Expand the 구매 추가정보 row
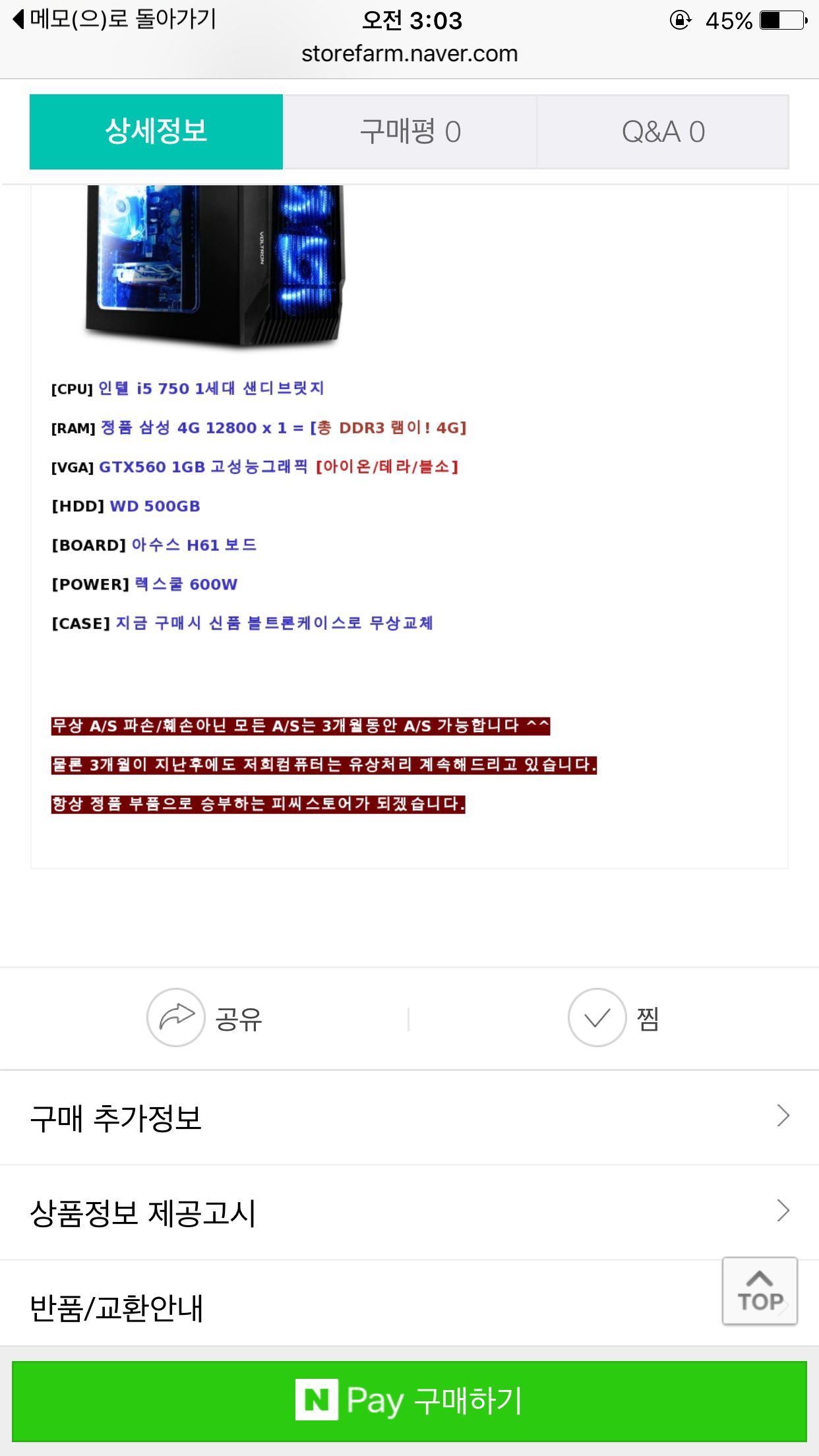 pyautogui.click(x=409, y=1117)
